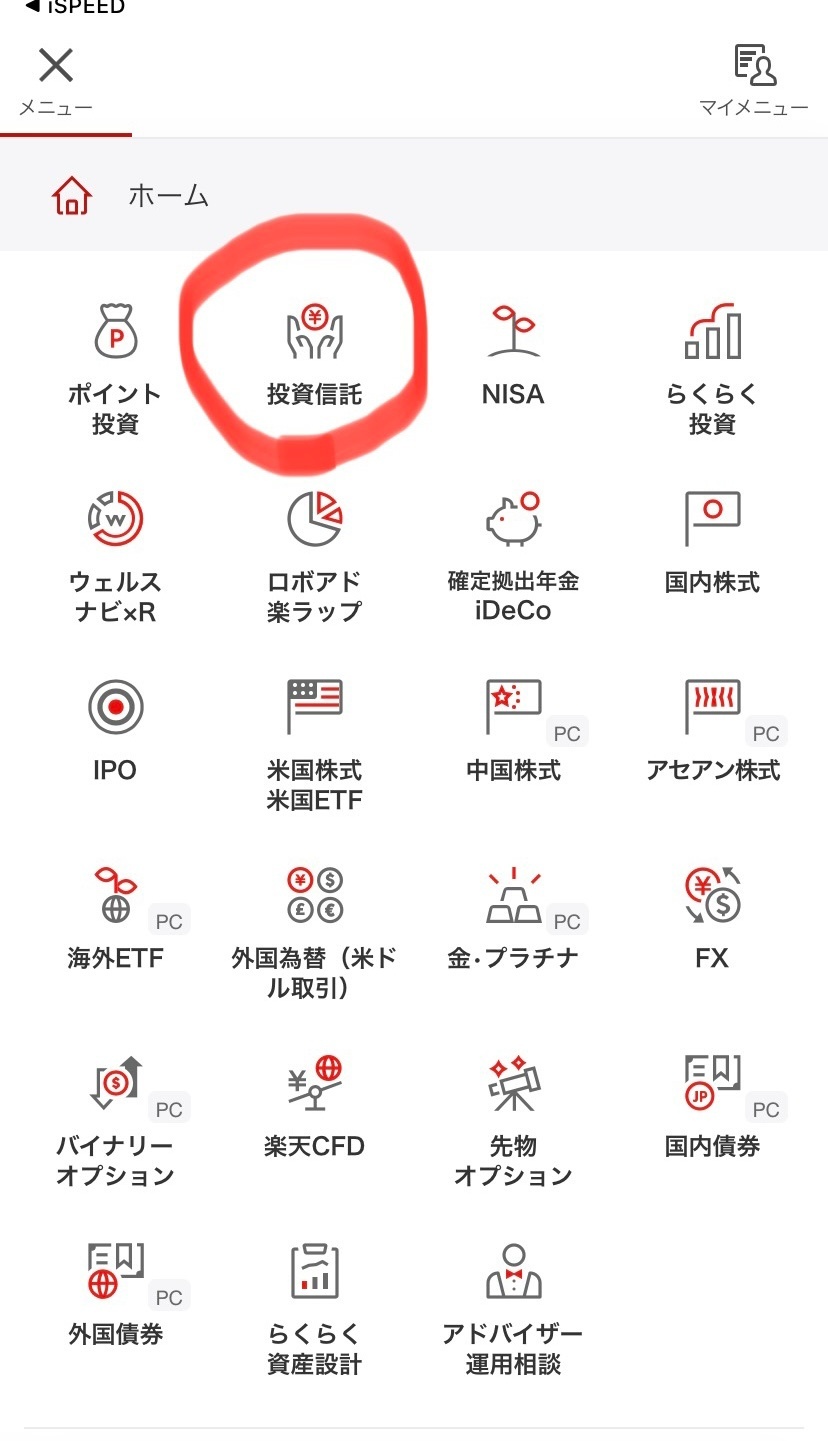Open 確定拠出年金 iDeCo

pos(513,556)
